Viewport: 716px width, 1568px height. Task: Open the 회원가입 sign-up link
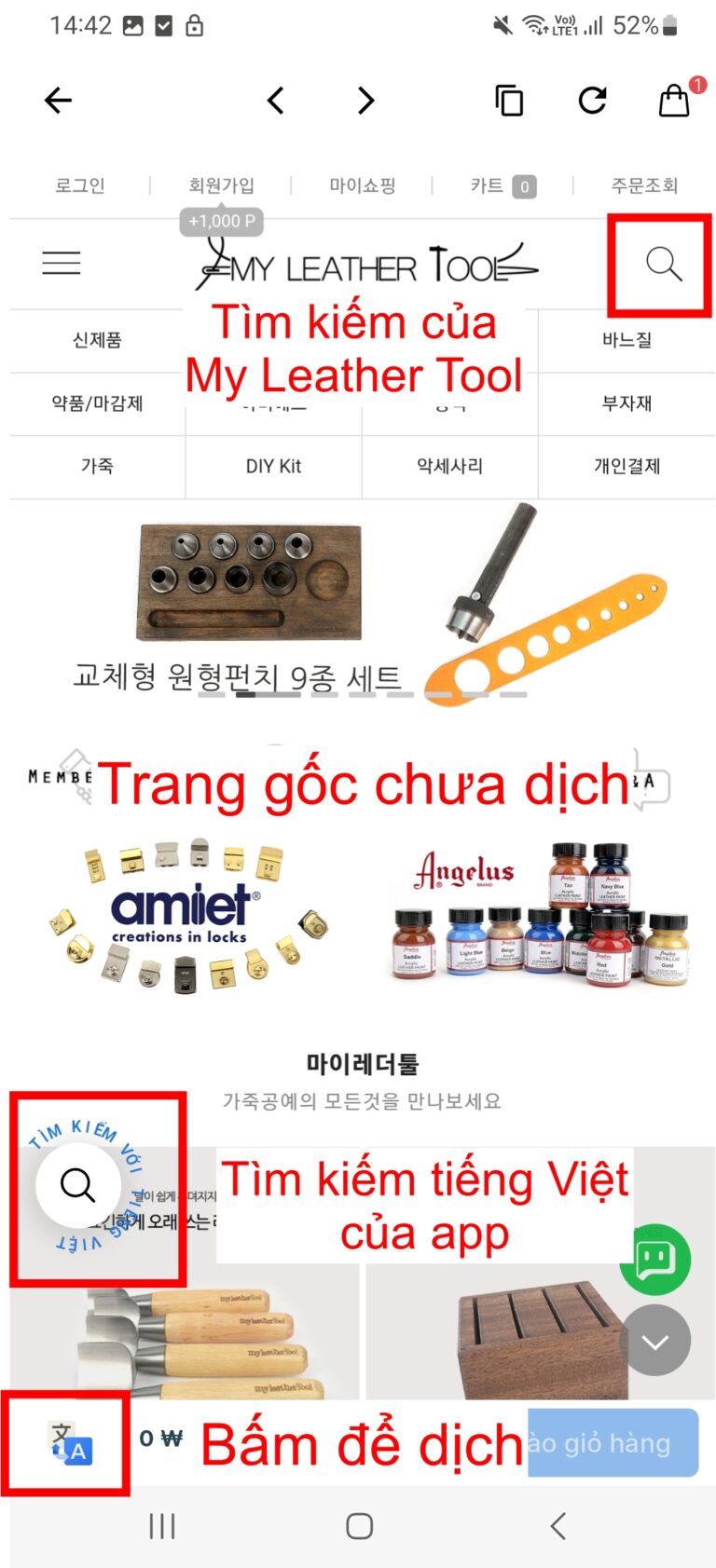pos(221,185)
